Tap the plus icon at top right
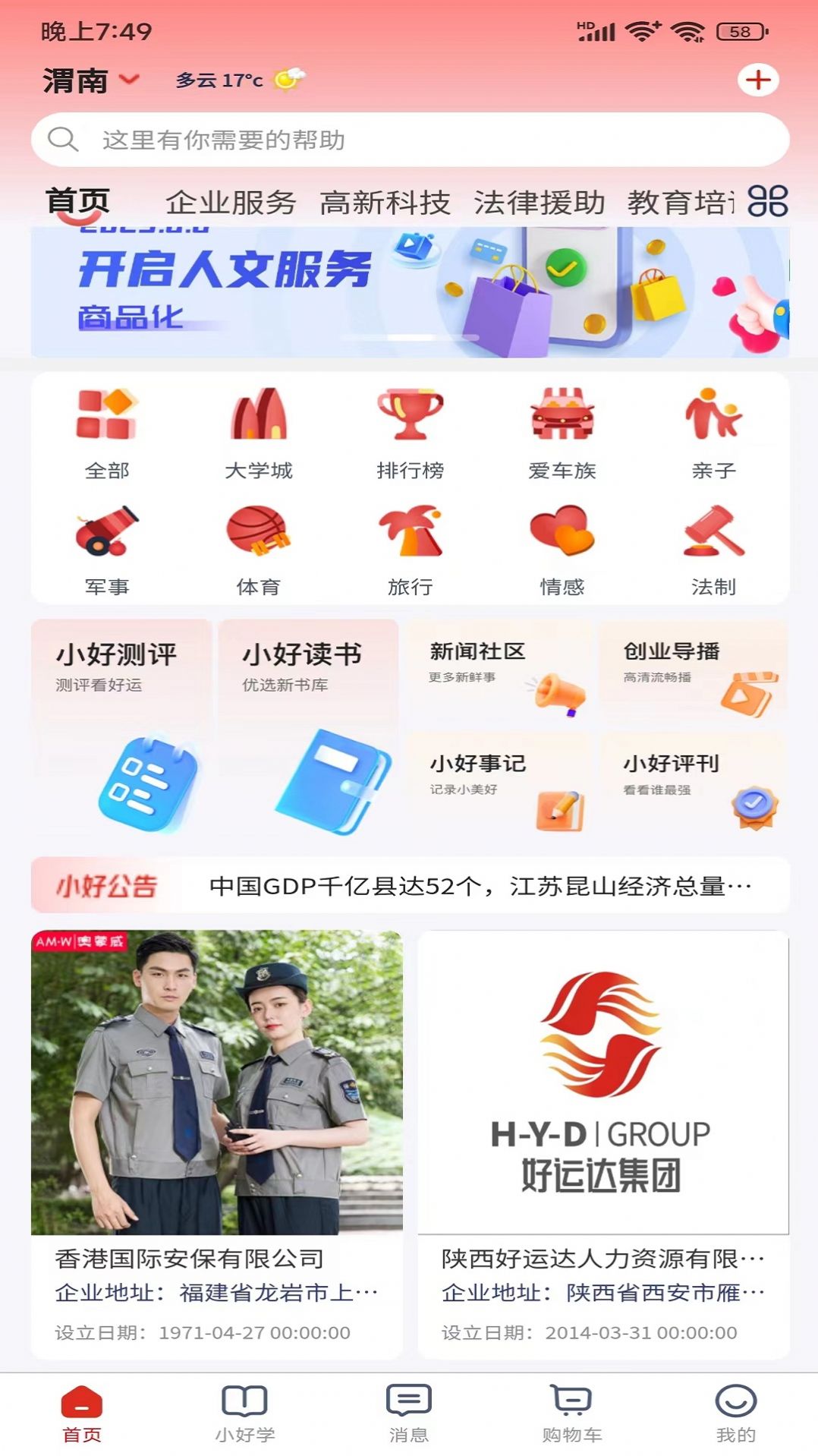818x1456 pixels. (x=758, y=80)
